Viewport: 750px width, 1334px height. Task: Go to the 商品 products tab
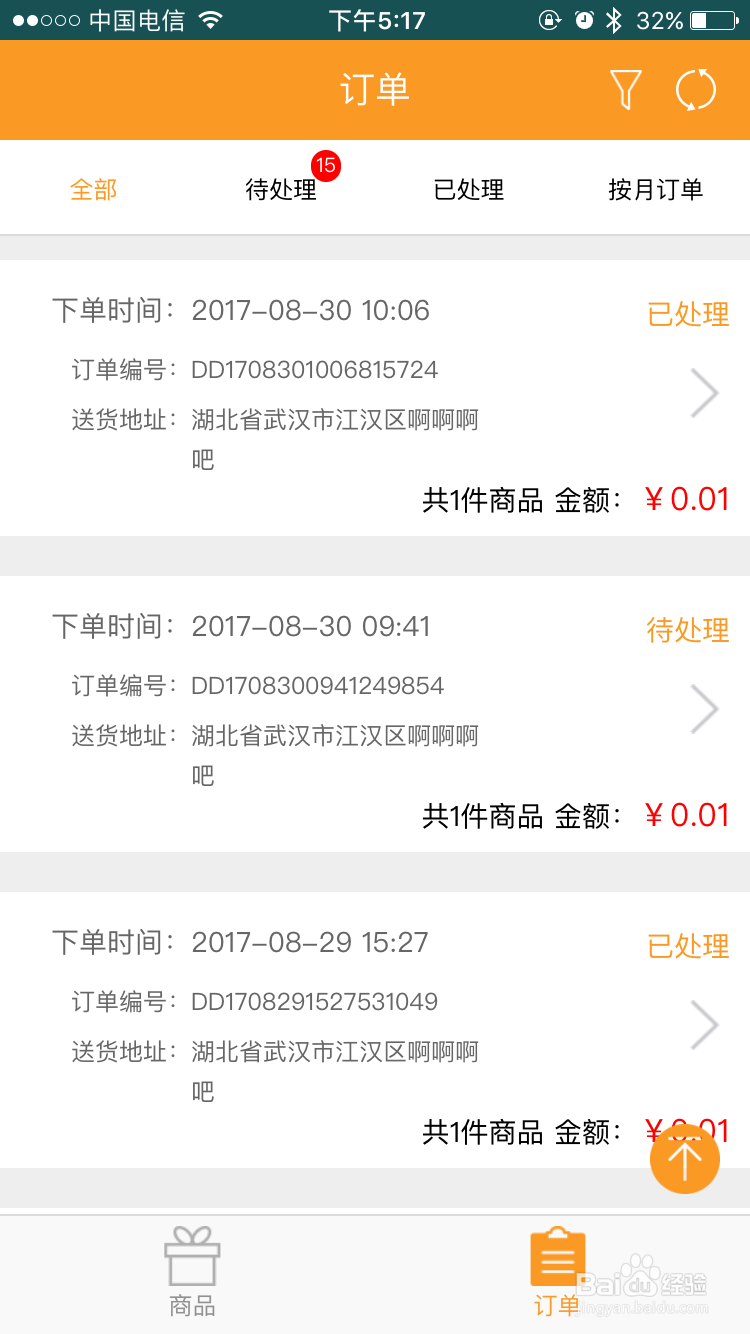tap(192, 1272)
